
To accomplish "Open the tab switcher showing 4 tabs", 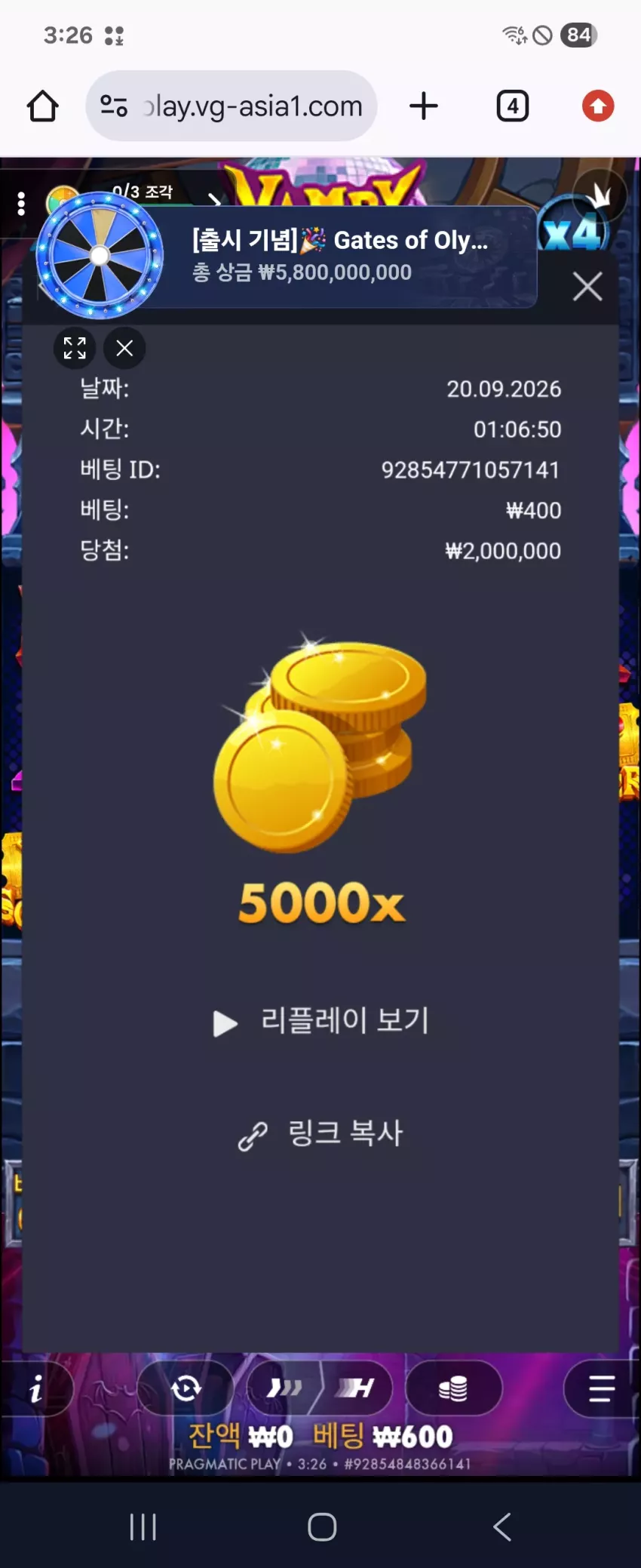I will pyautogui.click(x=513, y=106).
